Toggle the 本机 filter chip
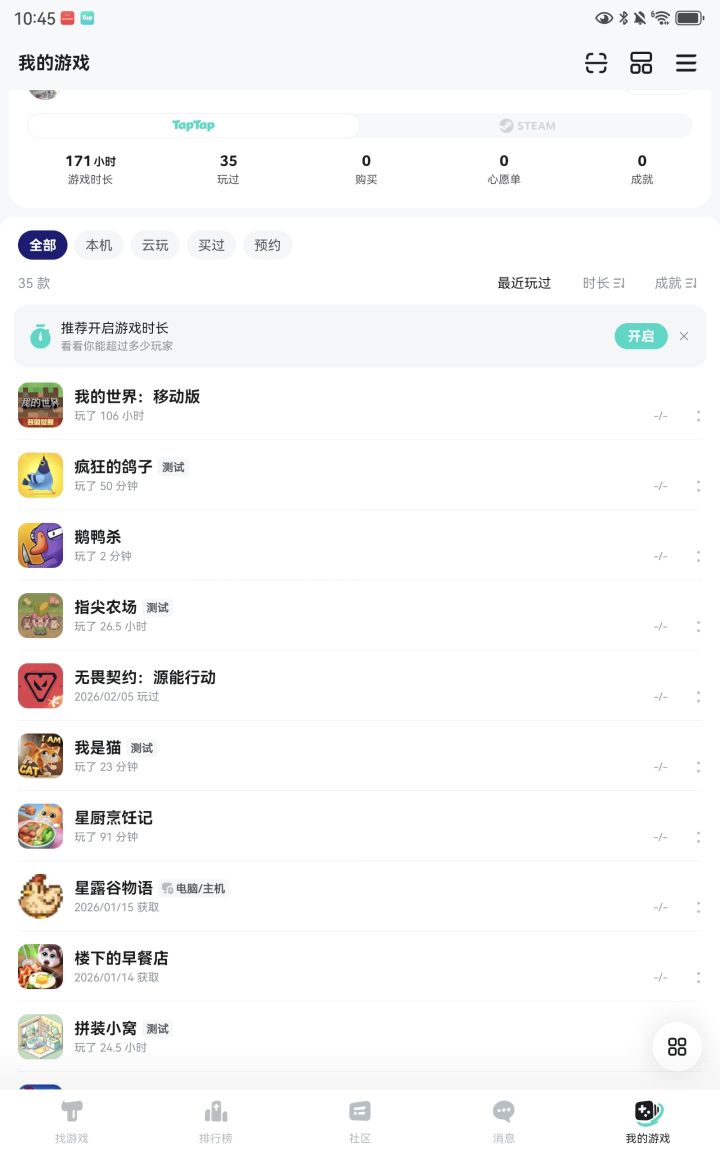 point(98,245)
